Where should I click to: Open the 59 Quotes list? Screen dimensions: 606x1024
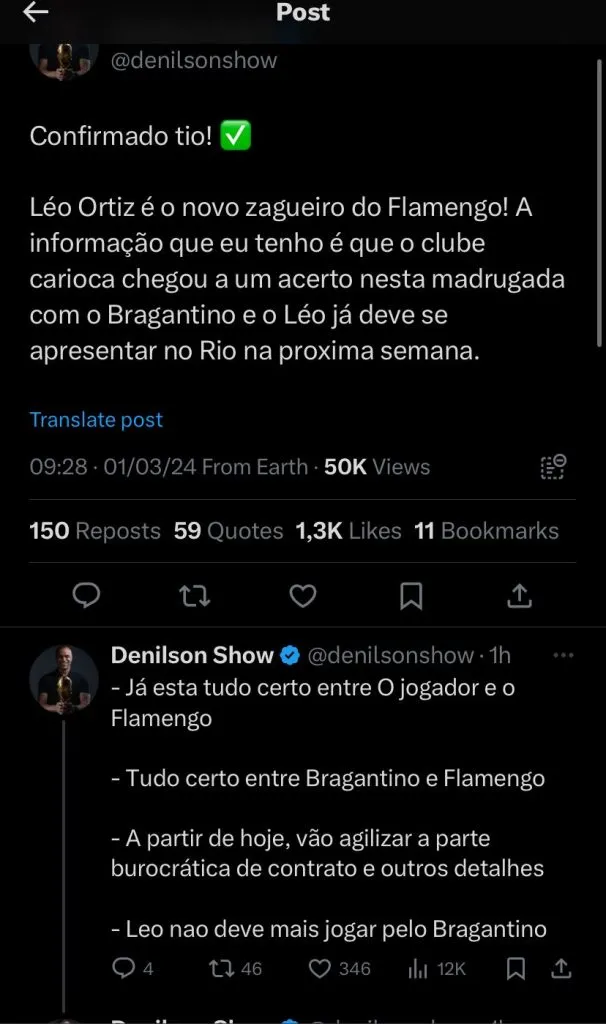(x=228, y=531)
